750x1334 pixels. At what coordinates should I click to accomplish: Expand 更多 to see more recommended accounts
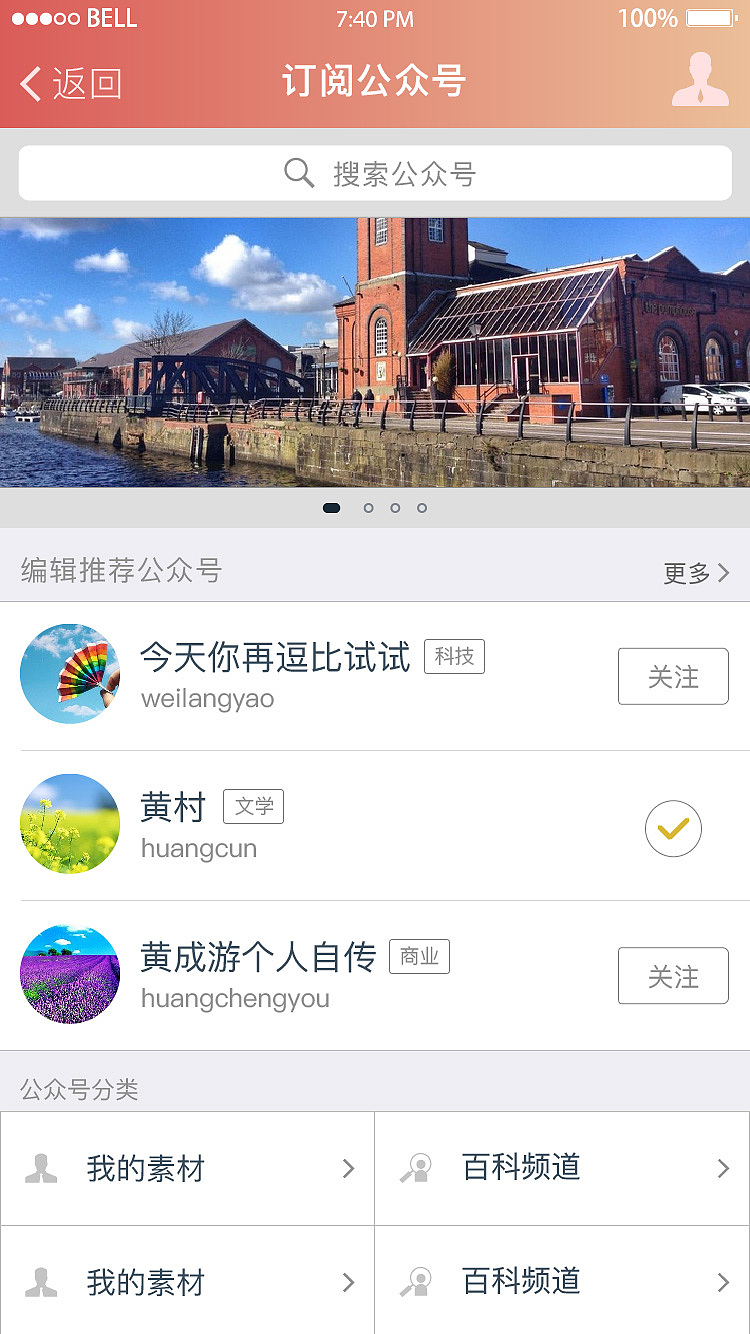(x=690, y=571)
